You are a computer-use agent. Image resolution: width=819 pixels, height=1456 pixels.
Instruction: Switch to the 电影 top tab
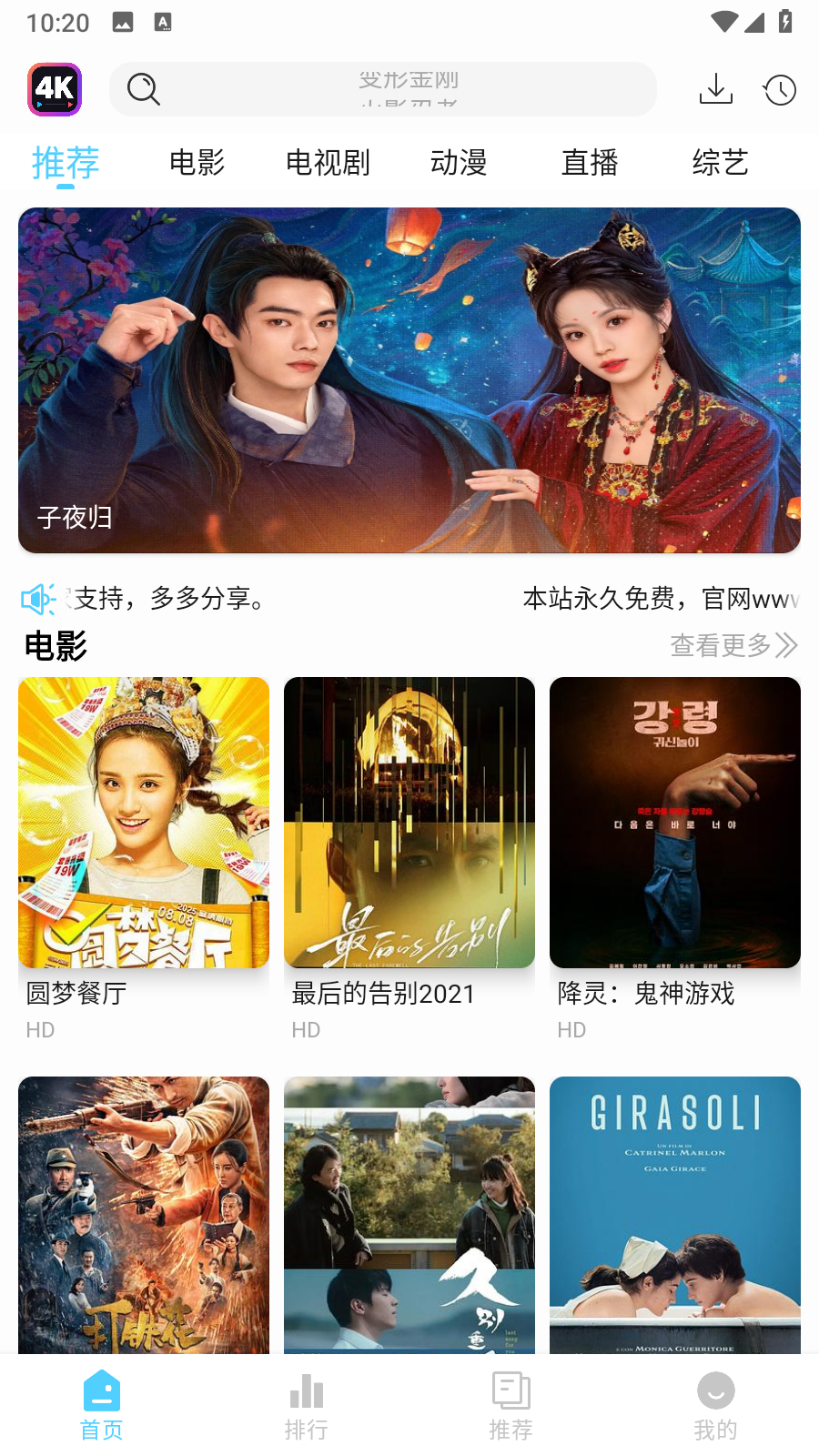pyautogui.click(x=197, y=163)
